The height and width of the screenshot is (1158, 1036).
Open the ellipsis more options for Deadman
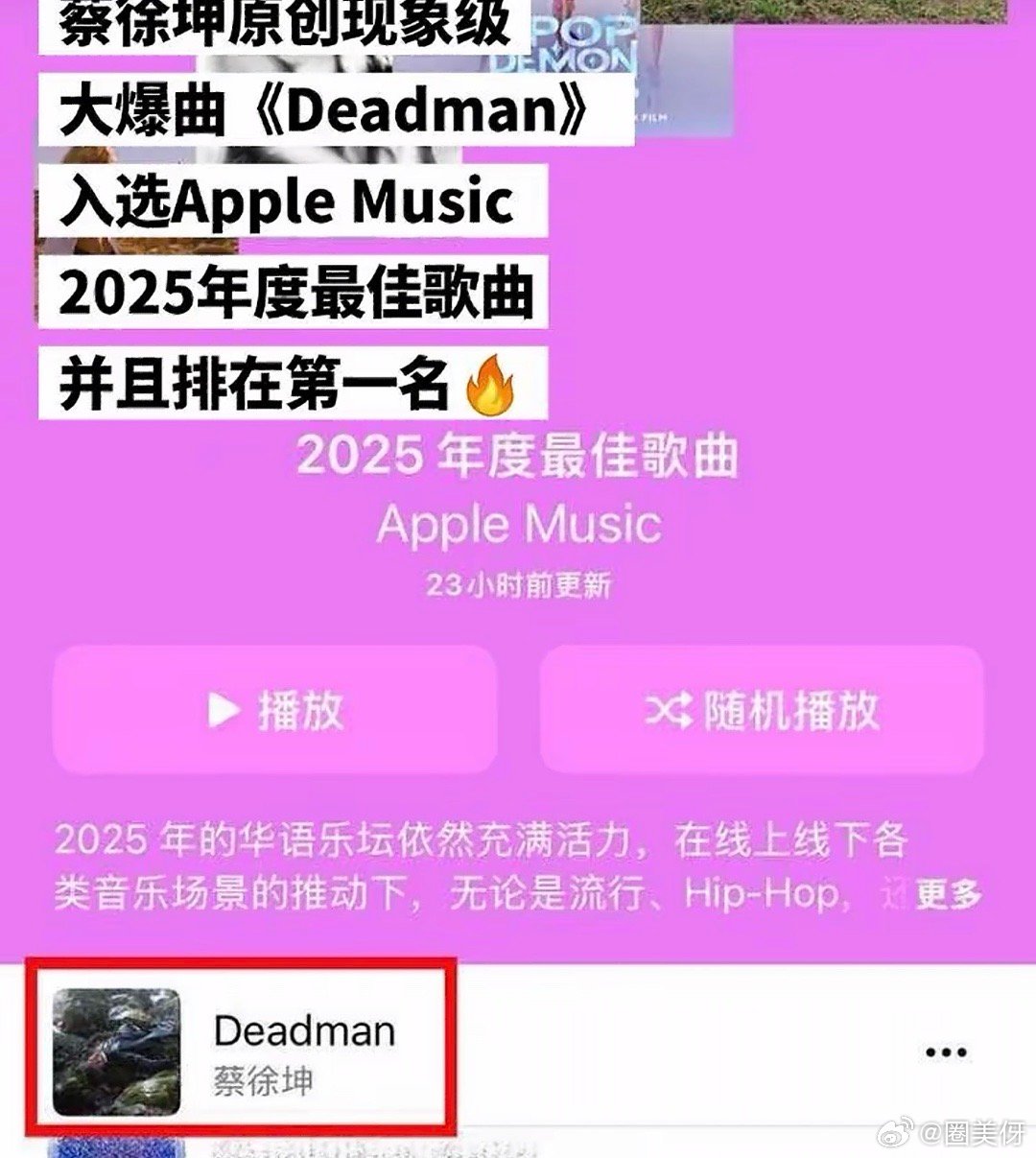pos(944,1052)
